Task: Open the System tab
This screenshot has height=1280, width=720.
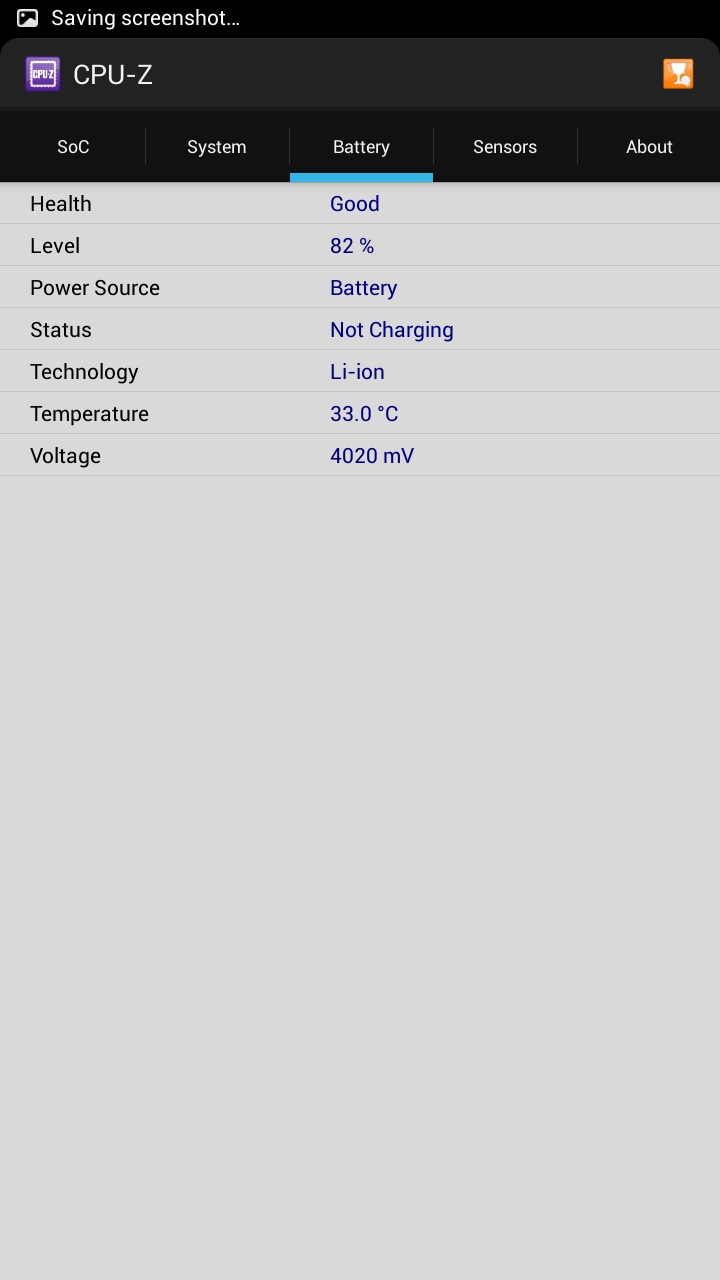Action: pos(216,147)
